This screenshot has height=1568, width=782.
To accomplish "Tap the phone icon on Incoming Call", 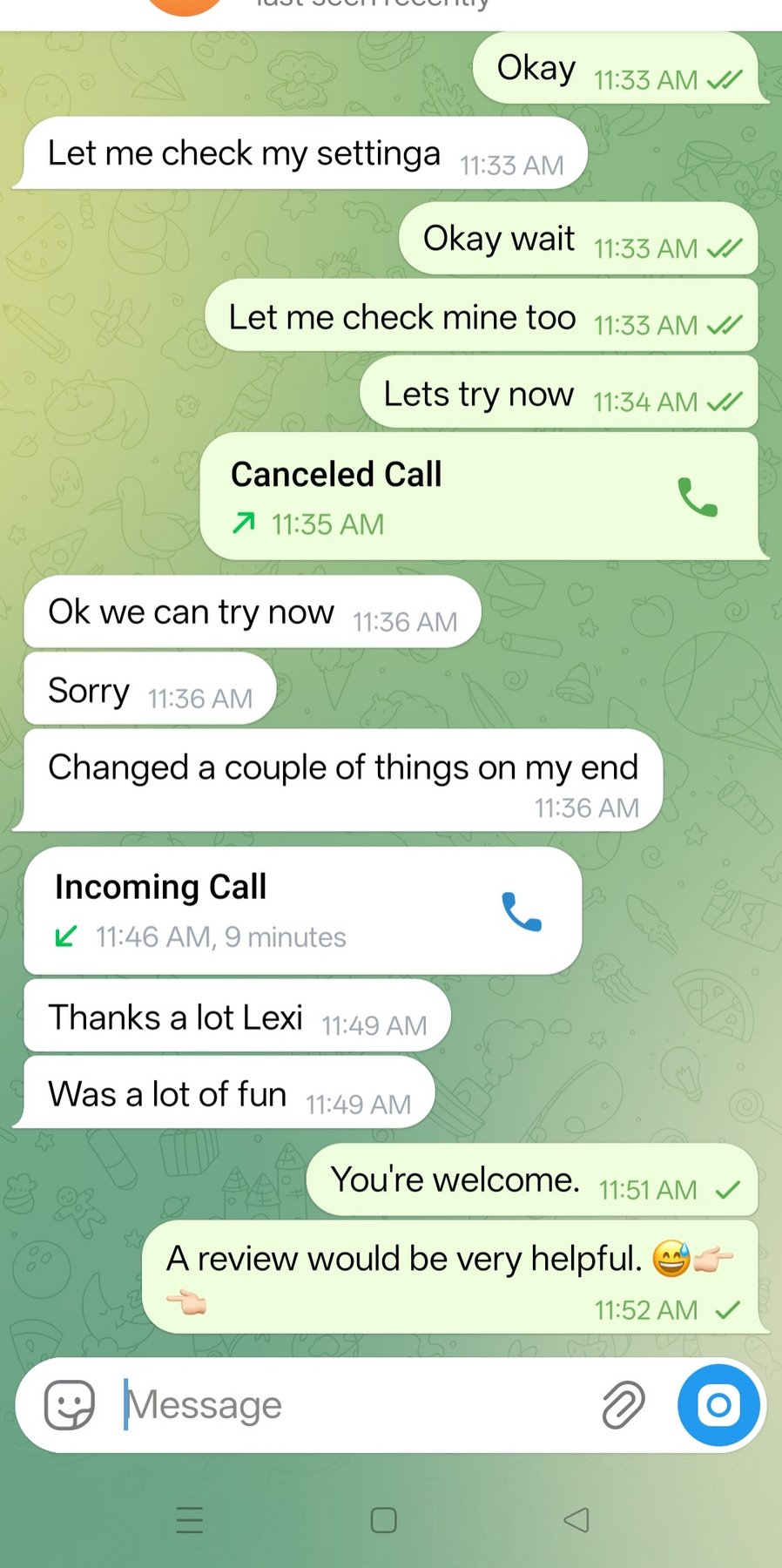I will [522, 912].
